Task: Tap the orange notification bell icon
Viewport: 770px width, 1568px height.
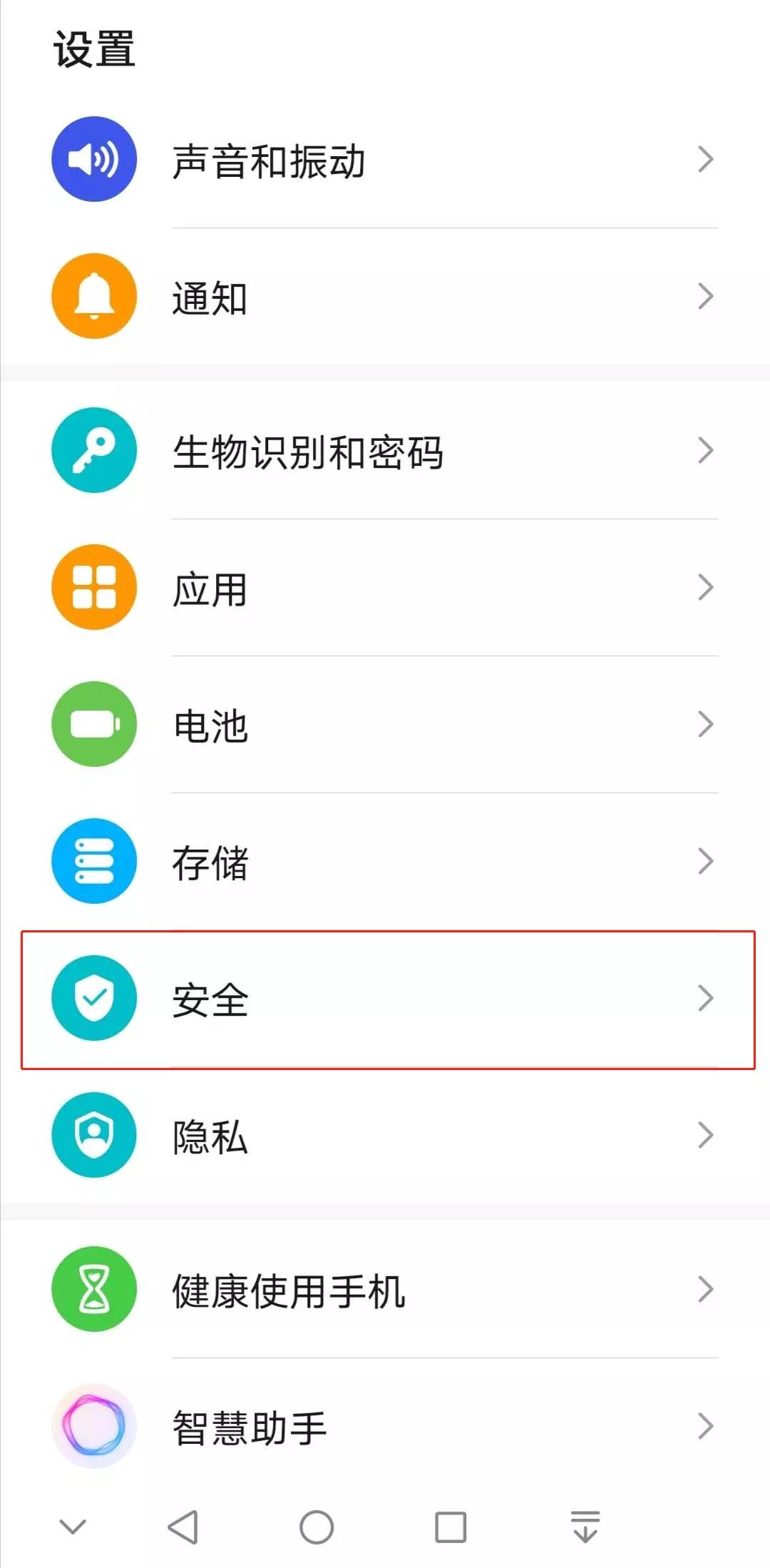Action: [x=93, y=296]
